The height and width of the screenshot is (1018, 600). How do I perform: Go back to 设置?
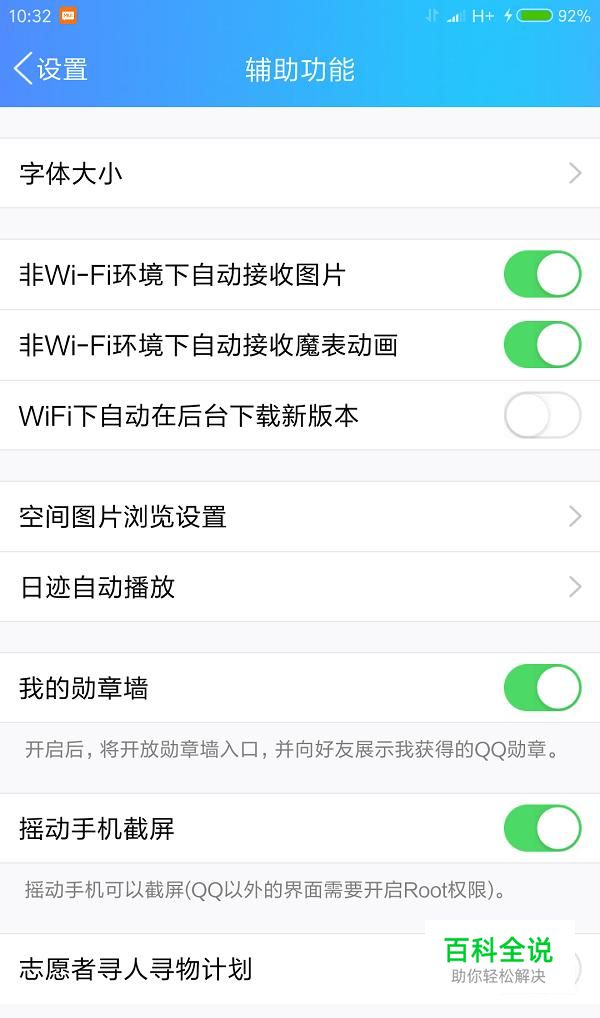(x=51, y=69)
